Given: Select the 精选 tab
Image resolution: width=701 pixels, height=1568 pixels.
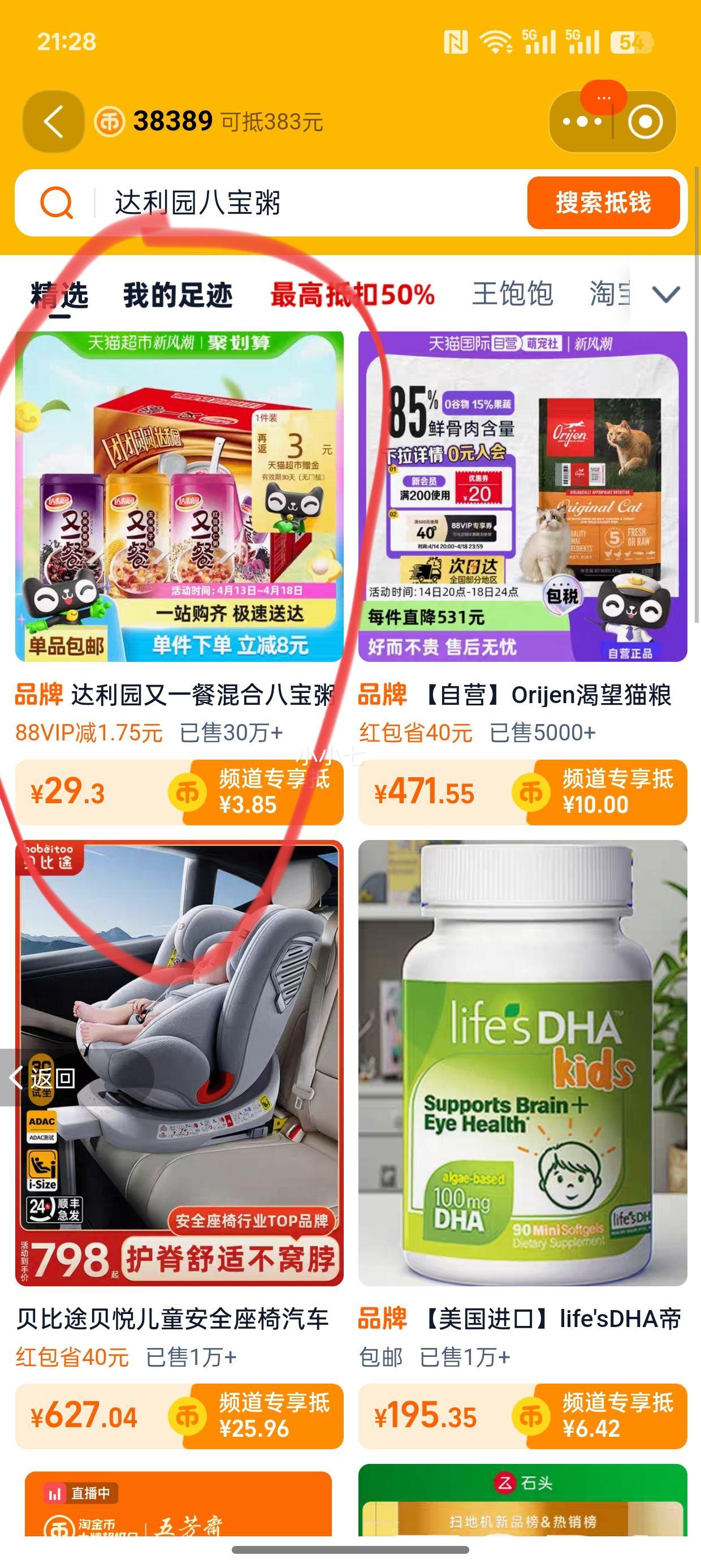Looking at the screenshot, I should point(59,296).
